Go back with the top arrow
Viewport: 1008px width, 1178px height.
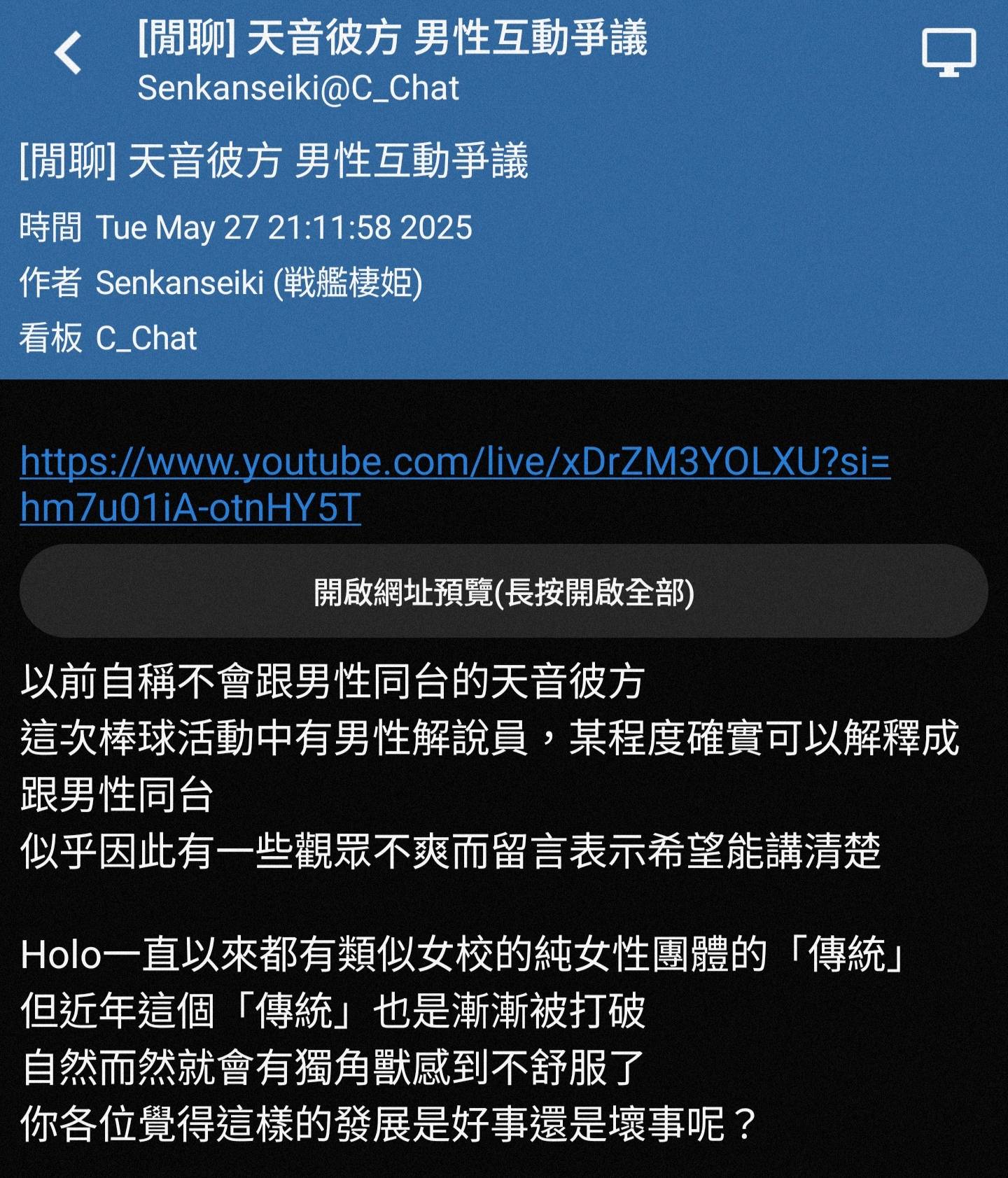tap(69, 54)
